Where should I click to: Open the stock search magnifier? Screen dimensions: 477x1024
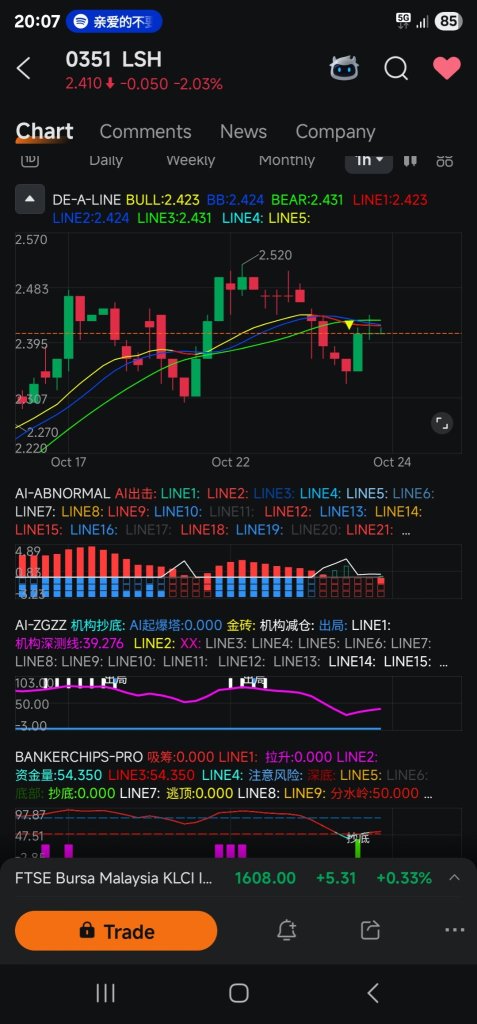[x=396, y=68]
